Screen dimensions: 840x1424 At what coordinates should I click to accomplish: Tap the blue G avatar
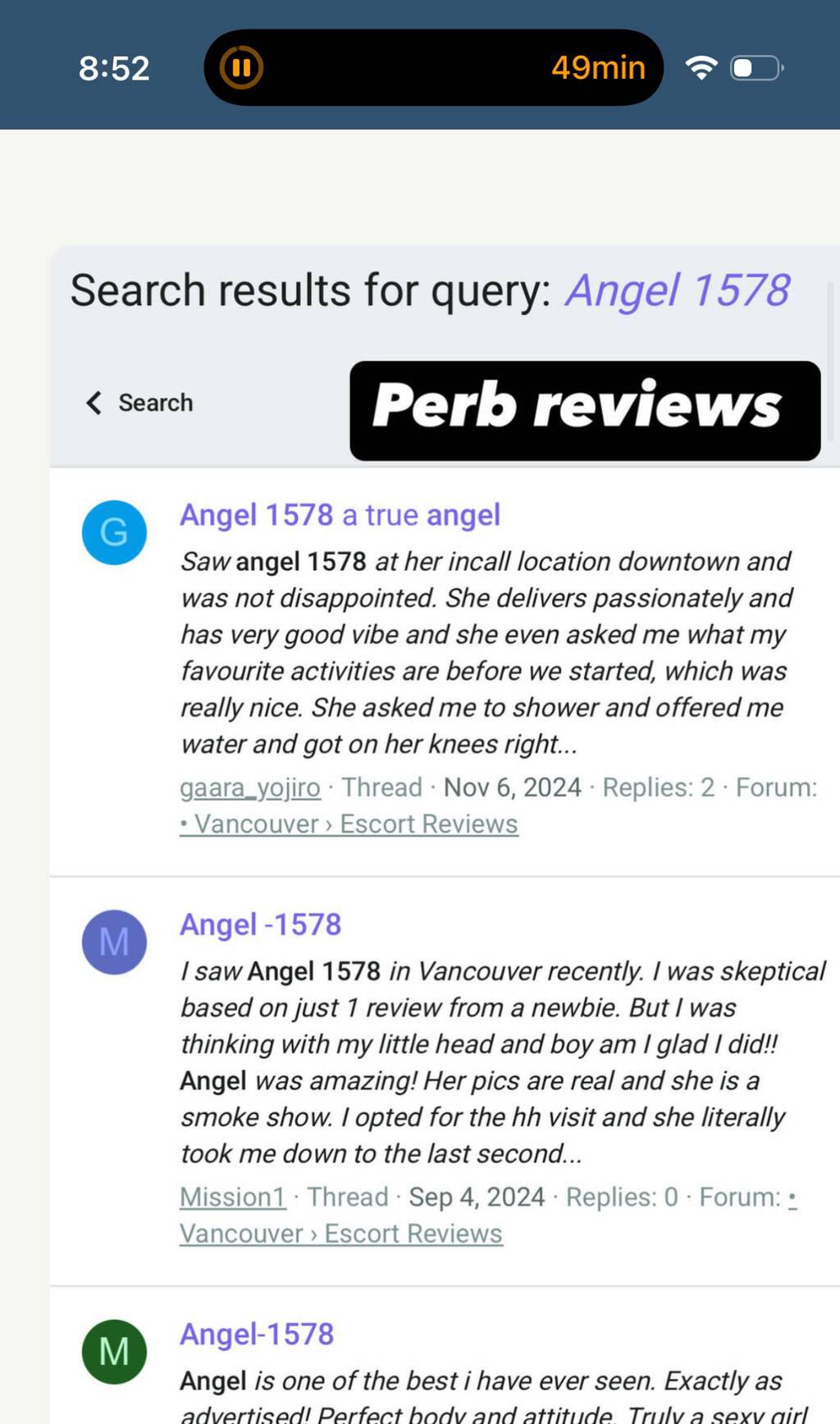(114, 532)
